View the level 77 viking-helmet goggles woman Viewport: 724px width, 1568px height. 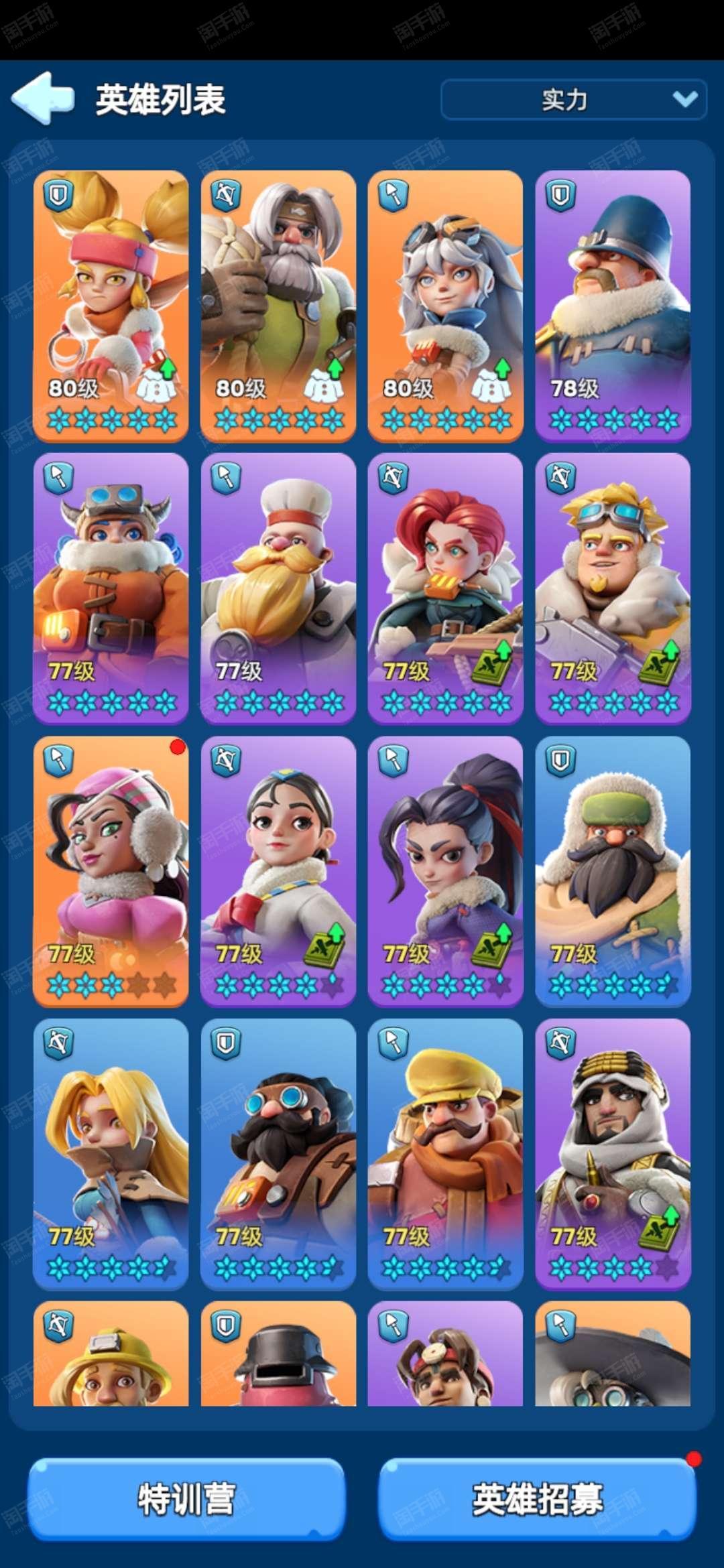pos(111,588)
